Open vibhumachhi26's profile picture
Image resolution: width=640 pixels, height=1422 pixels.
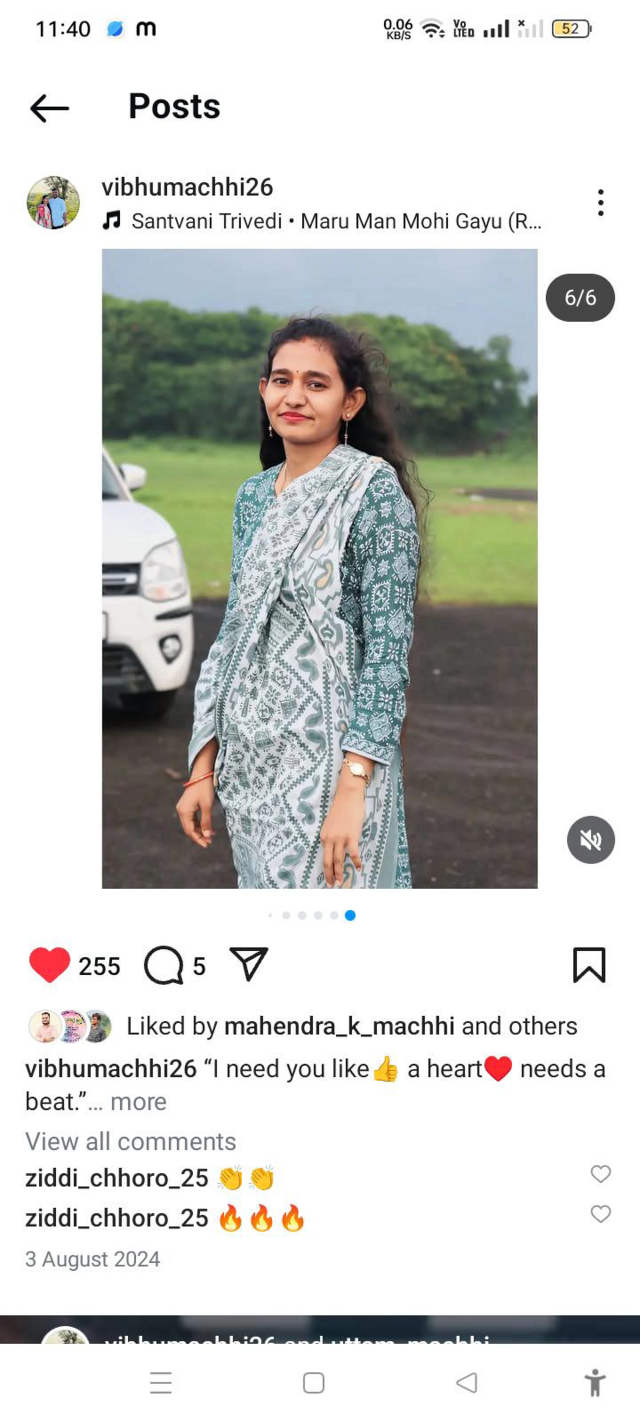(x=53, y=203)
